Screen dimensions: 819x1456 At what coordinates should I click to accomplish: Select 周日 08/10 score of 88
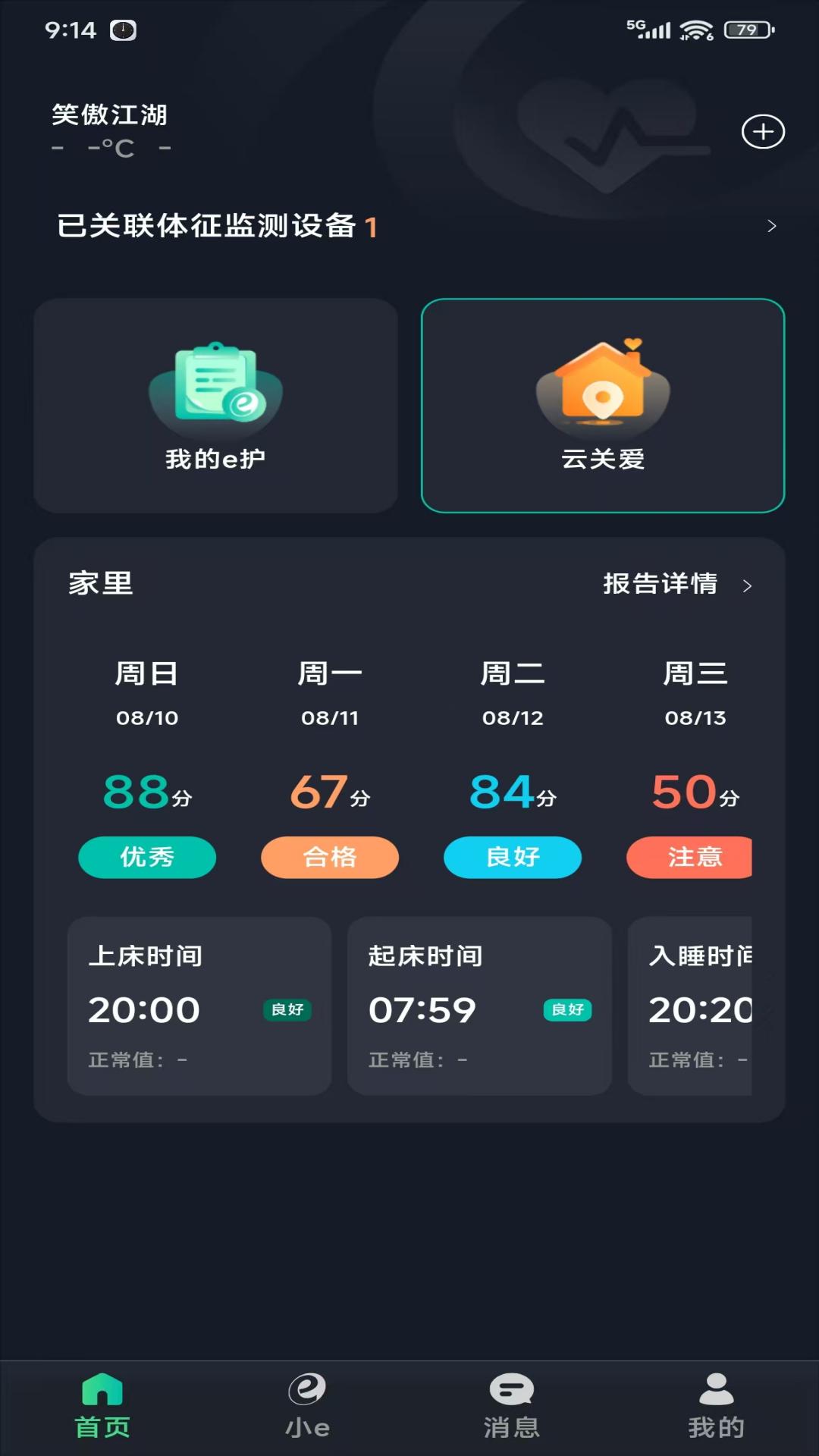147,791
